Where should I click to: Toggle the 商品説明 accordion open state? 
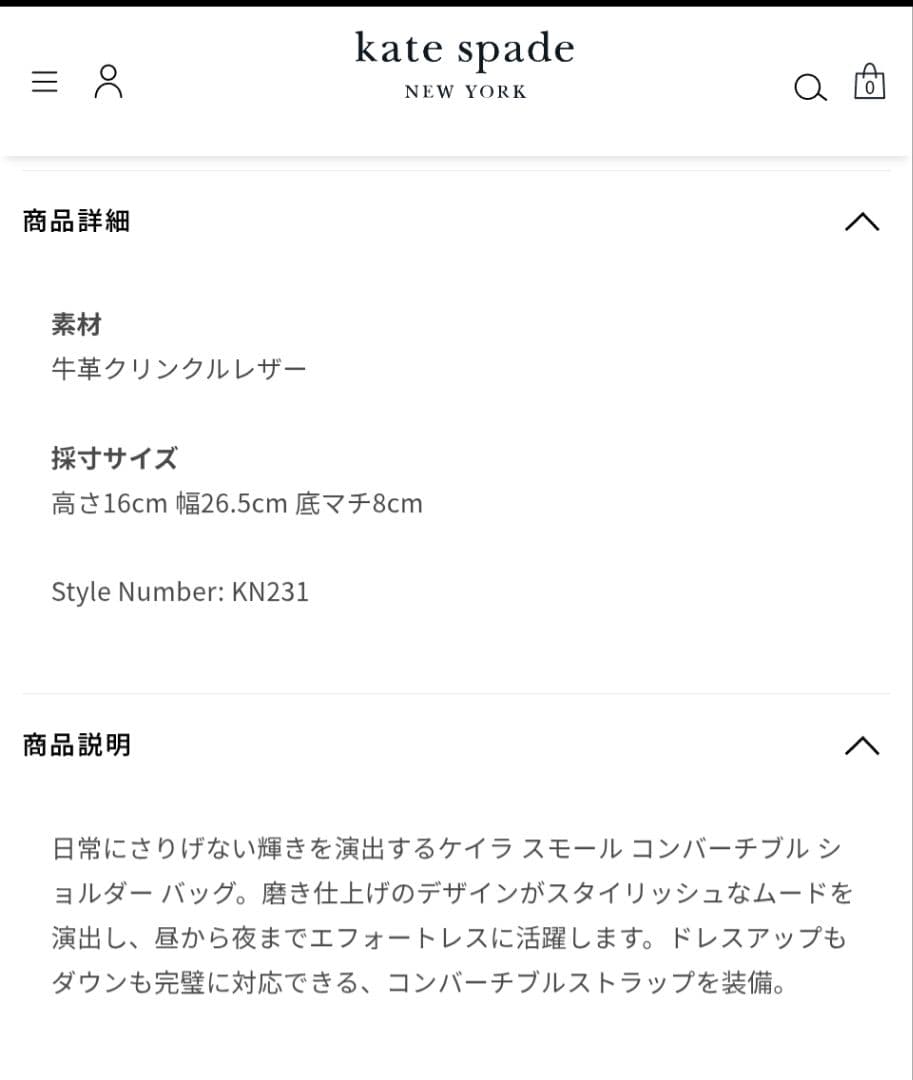861,745
